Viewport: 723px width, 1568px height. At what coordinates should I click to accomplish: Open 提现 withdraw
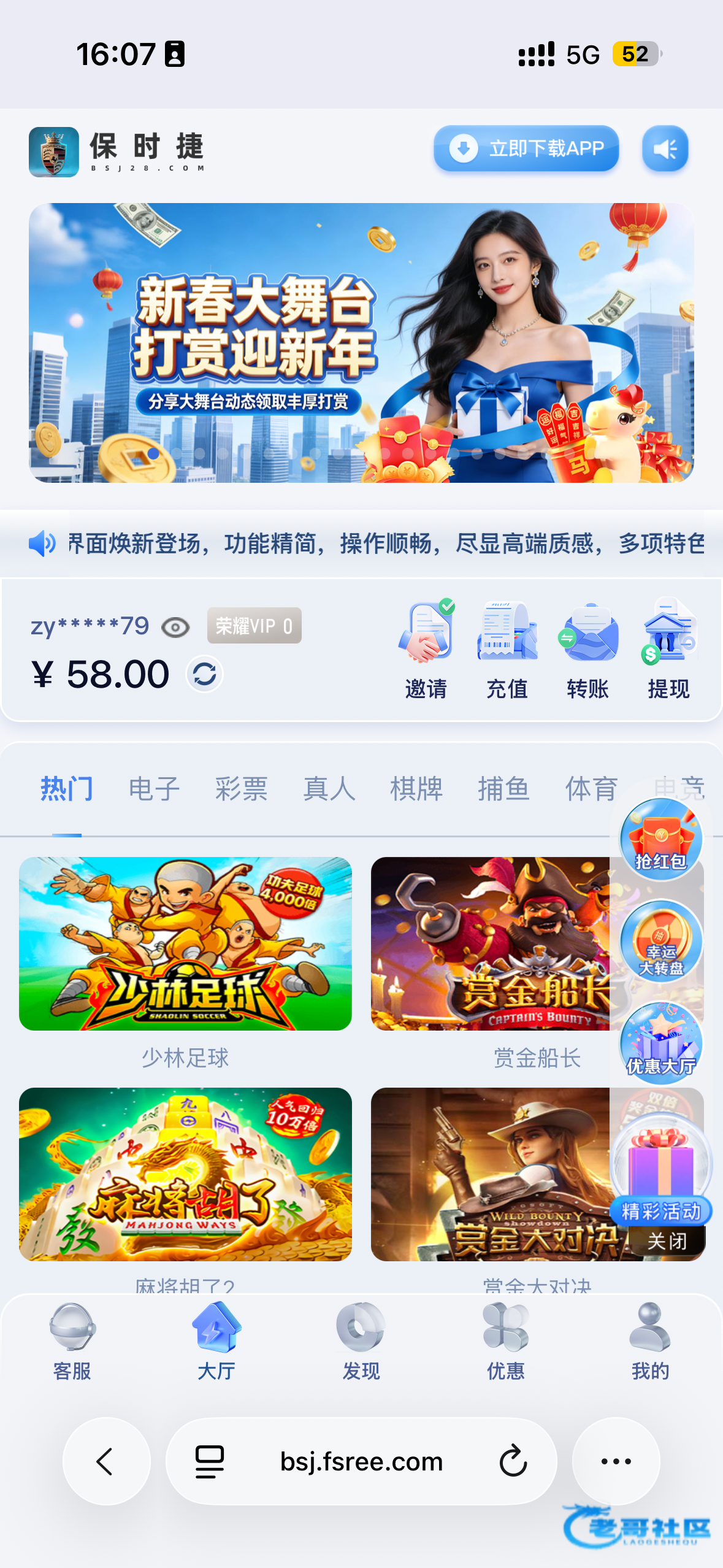coord(668,650)
